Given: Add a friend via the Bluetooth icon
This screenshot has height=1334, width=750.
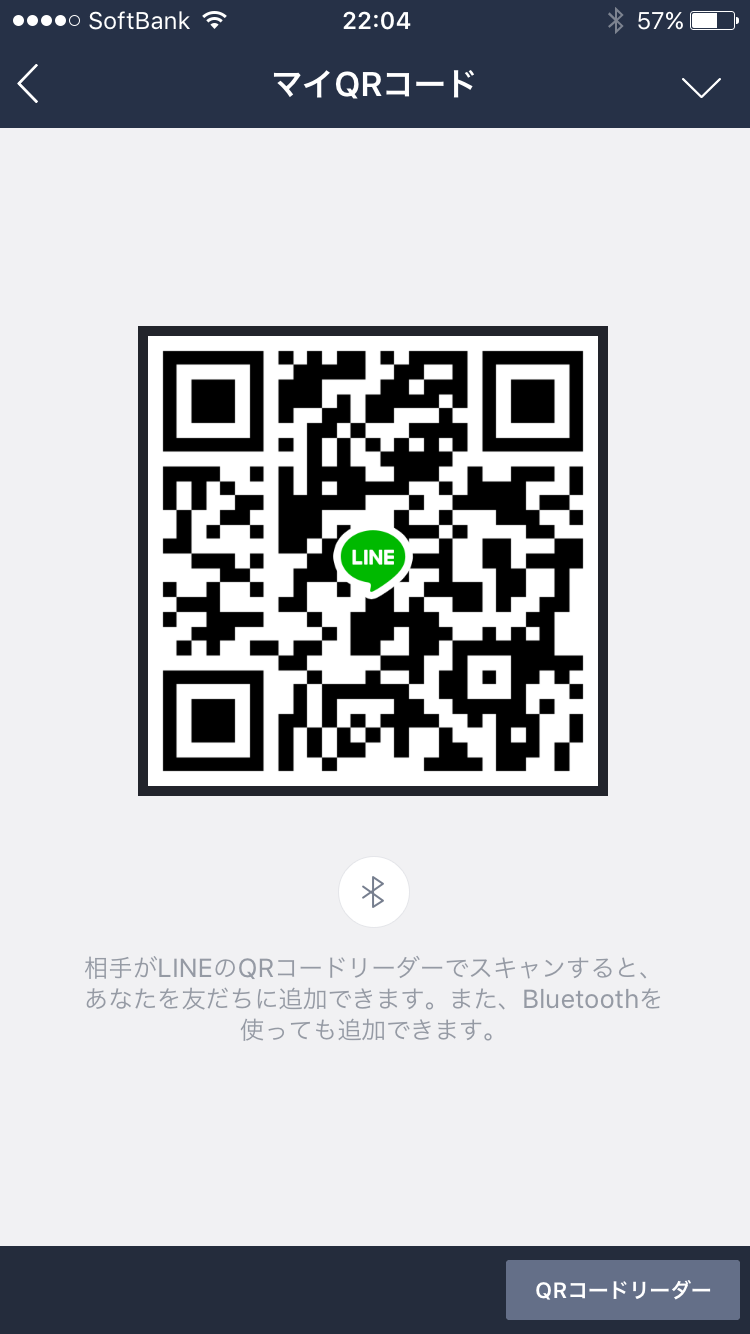Looking at the screenshot, I should click(x=374, y=892).
